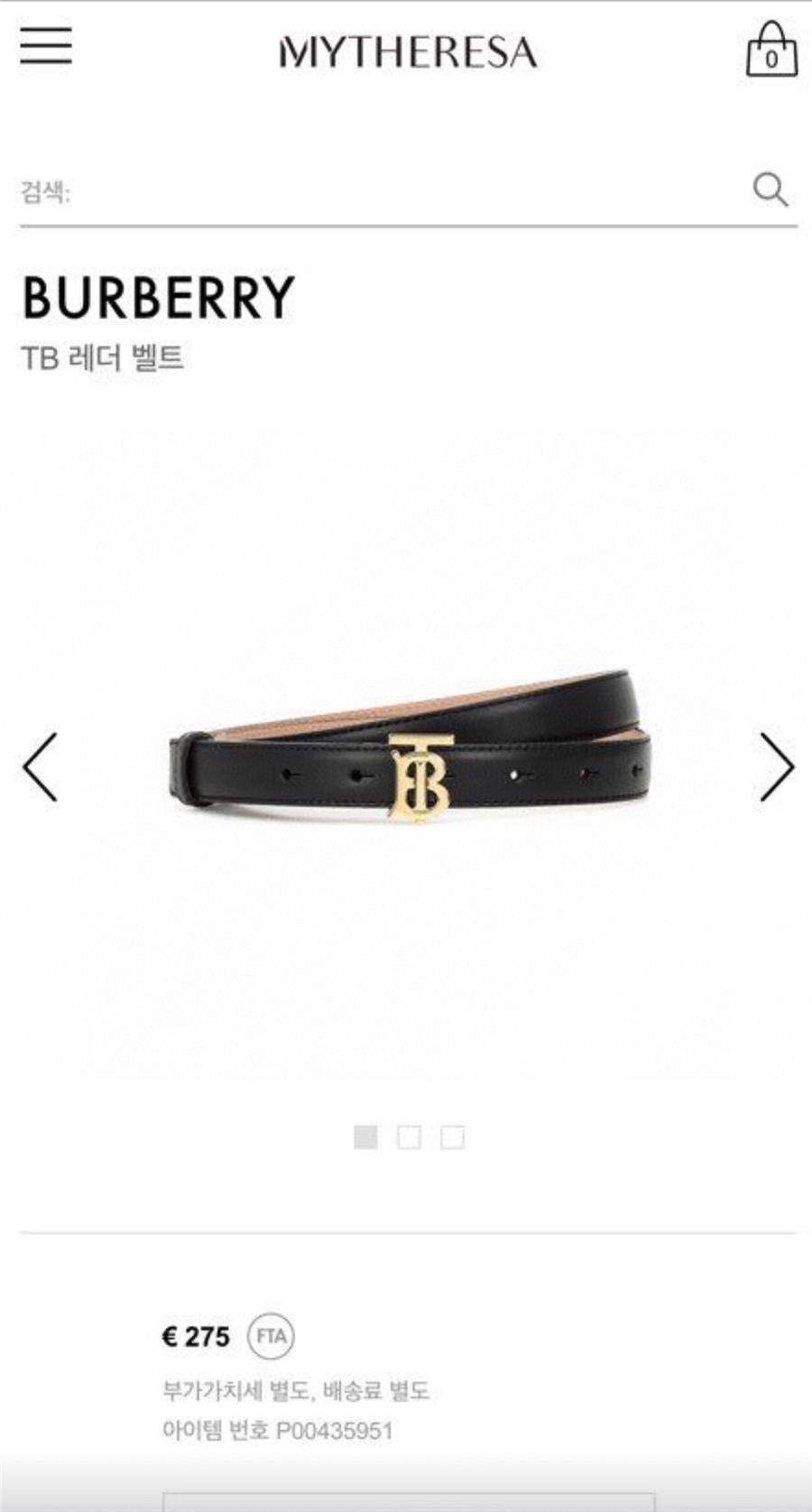Show the previous product image
Image resolution: width=812 pixels, height=1512 pixels.
[x=41, y=766]
